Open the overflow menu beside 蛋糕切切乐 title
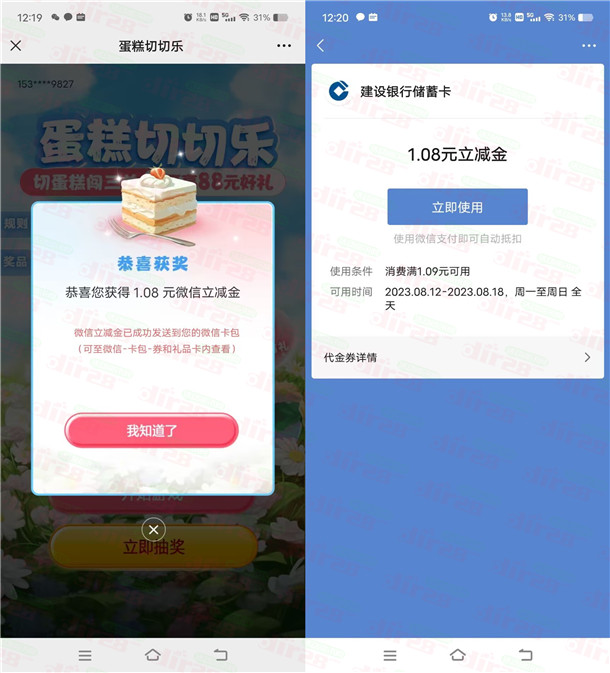Screen dimensions: 610x673 [284, 46]
